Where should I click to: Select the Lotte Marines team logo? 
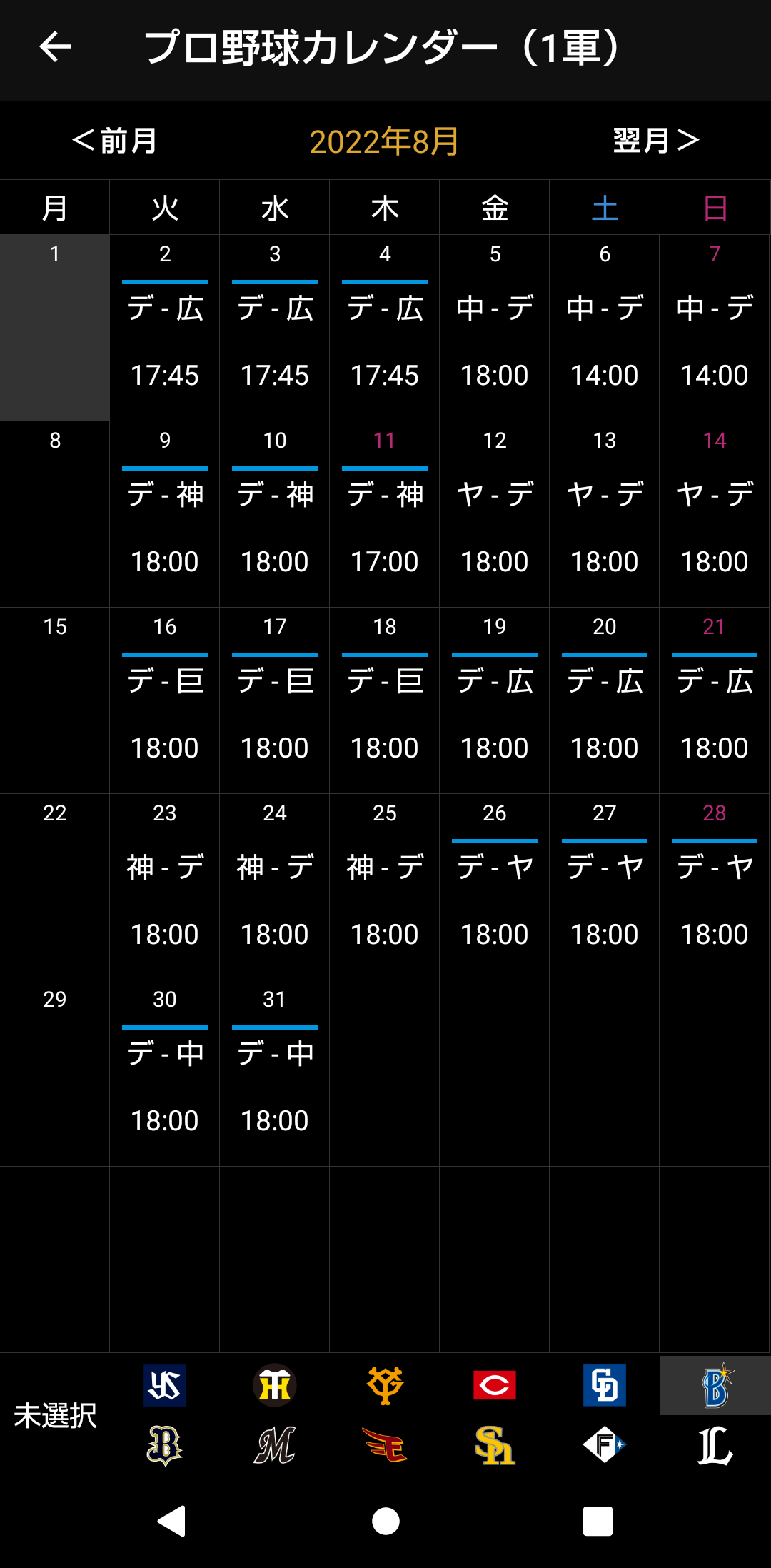(x=275, y=1445)
